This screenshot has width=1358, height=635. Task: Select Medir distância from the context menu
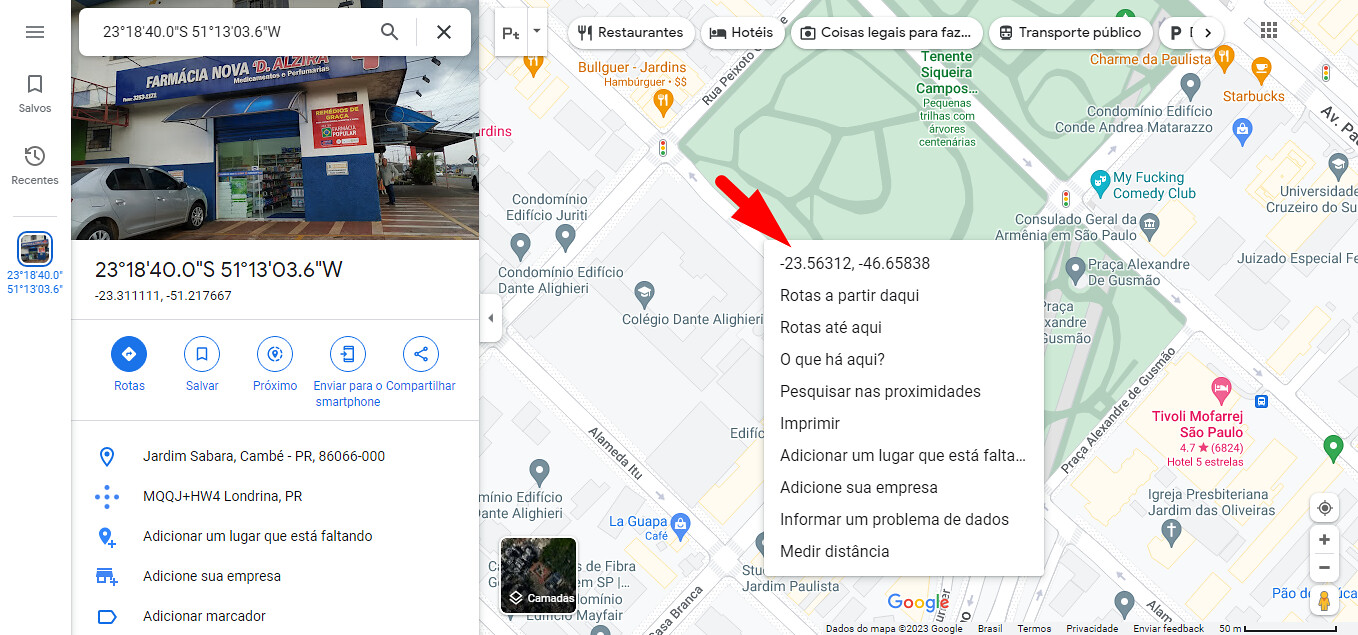tap(834, 552)
